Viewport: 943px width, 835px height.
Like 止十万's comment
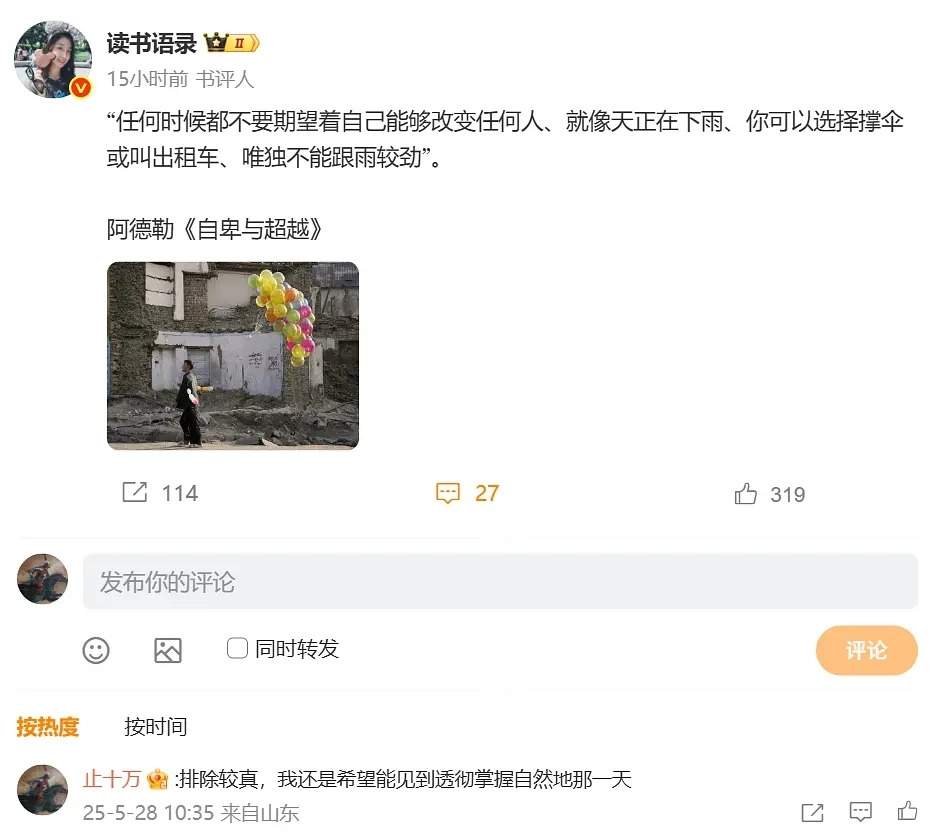tap(908, 811)
